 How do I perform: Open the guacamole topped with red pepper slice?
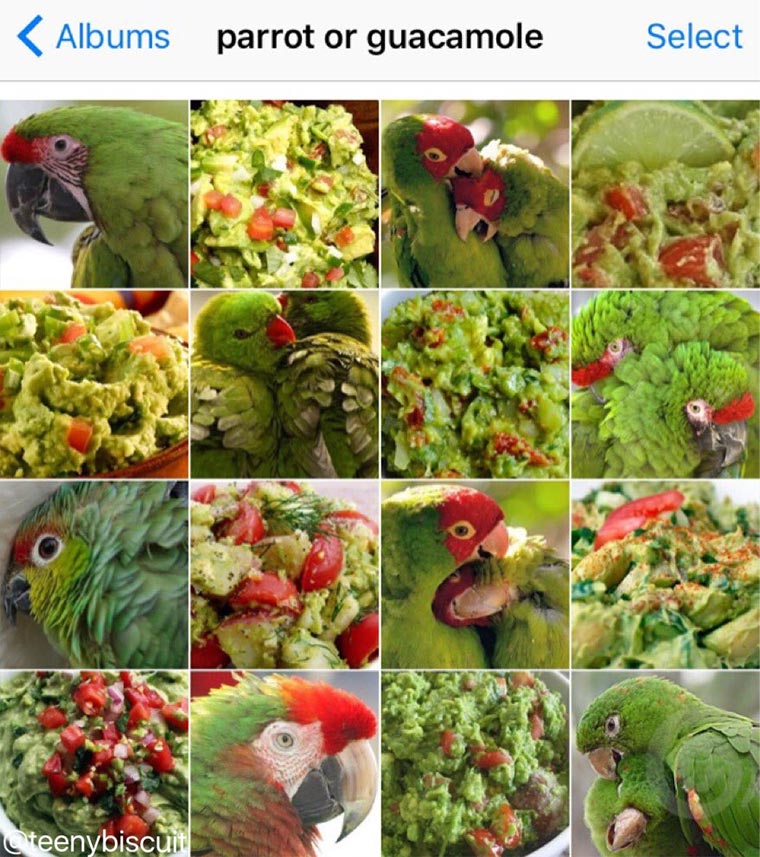coord(665,574)
